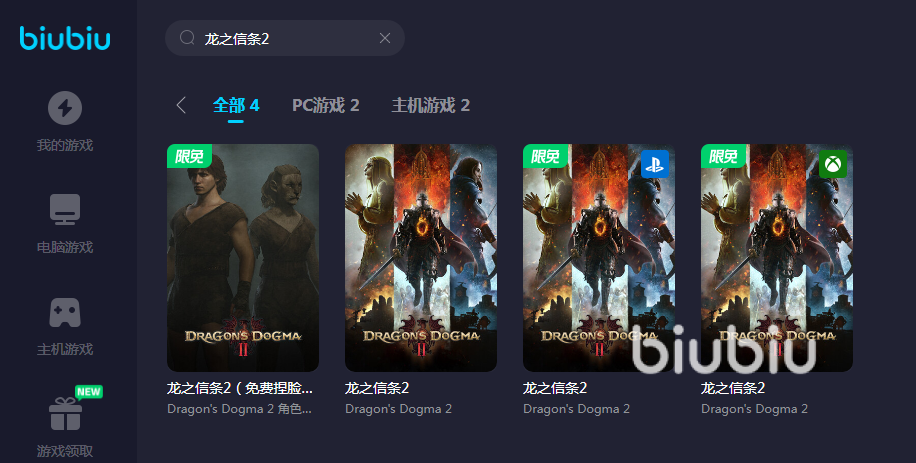Switch to the 全部 4 tab
Viewport: 916px width, 463px height.
[x=236, y=105]
